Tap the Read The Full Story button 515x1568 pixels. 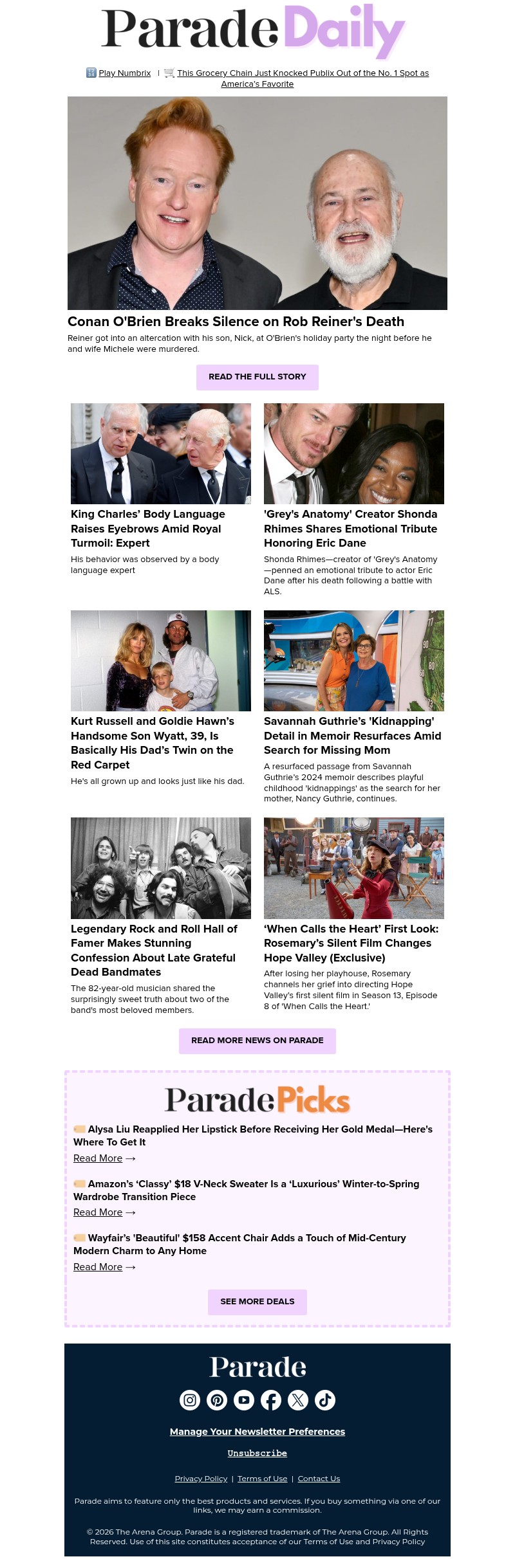[x=257, y=377]
